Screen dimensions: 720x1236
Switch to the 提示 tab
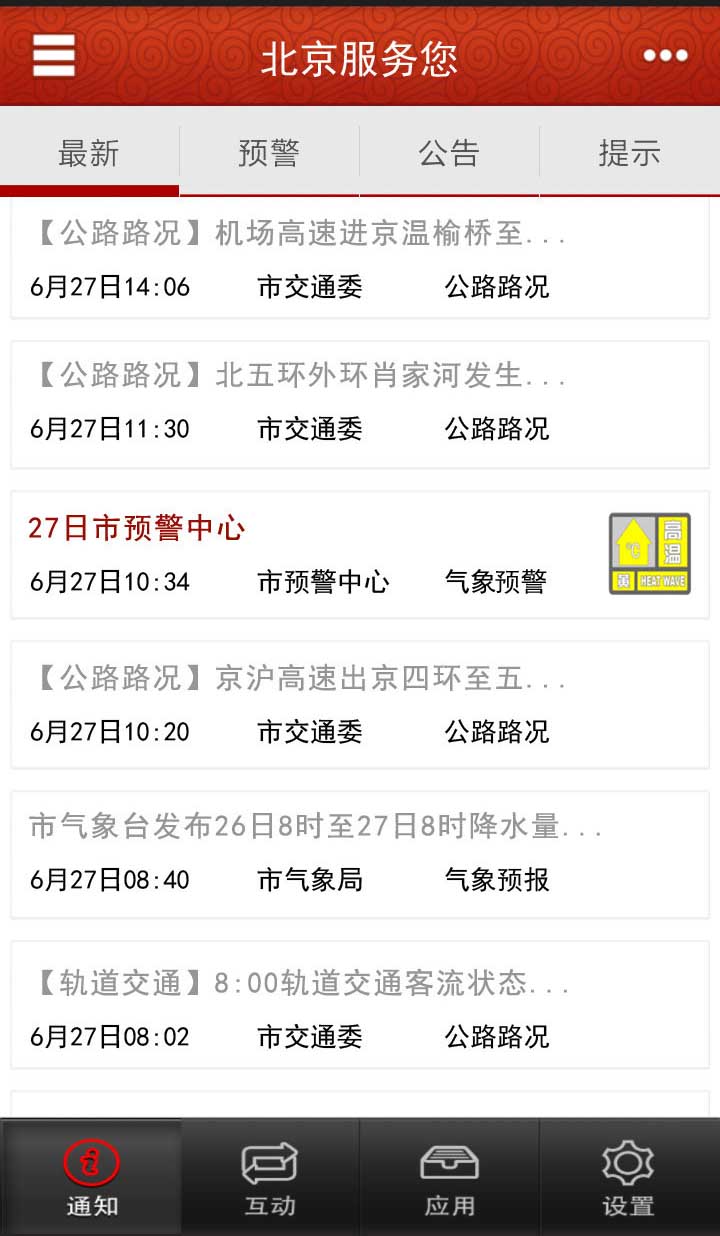630,152
